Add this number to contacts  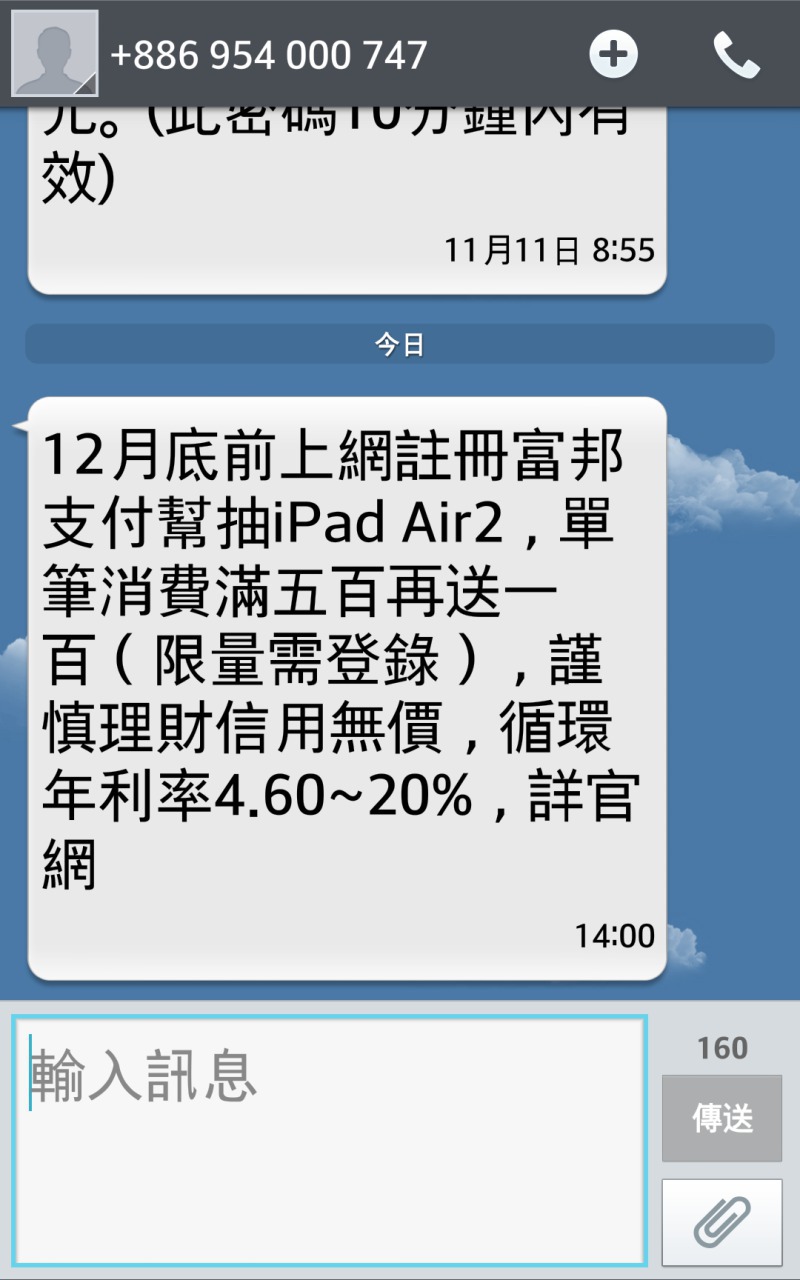[x=613, y=54]
